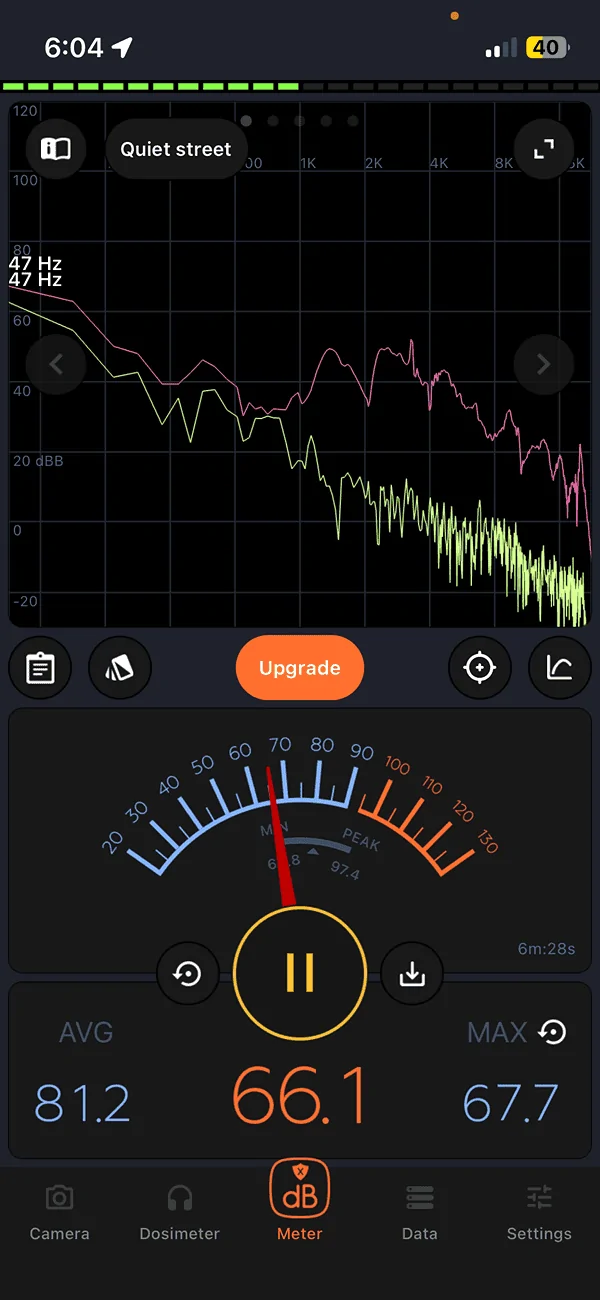The width and height of the screenshot is (600, 1300).
Task: Open the calibration target icon
Action: pos(480,668)
